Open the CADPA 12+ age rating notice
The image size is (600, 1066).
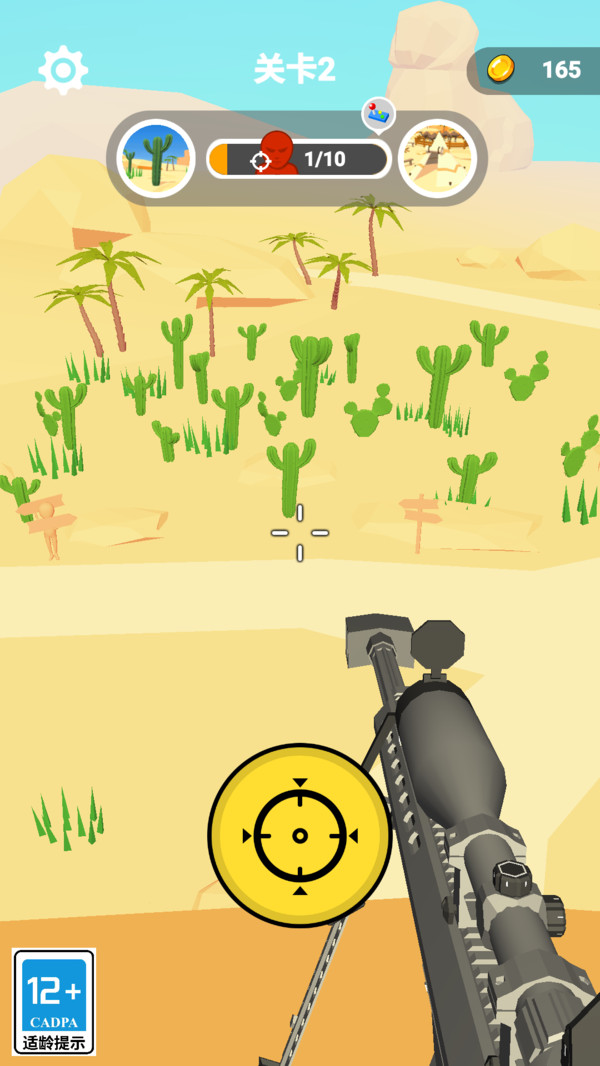[54, 1001]
